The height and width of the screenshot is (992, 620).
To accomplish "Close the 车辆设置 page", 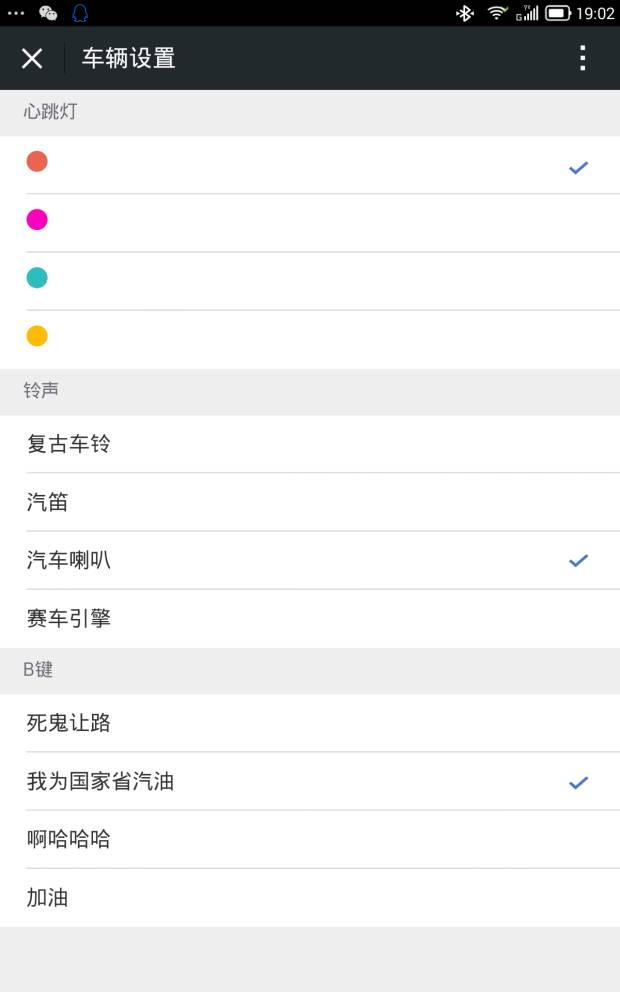I will (x=32, y=58).
